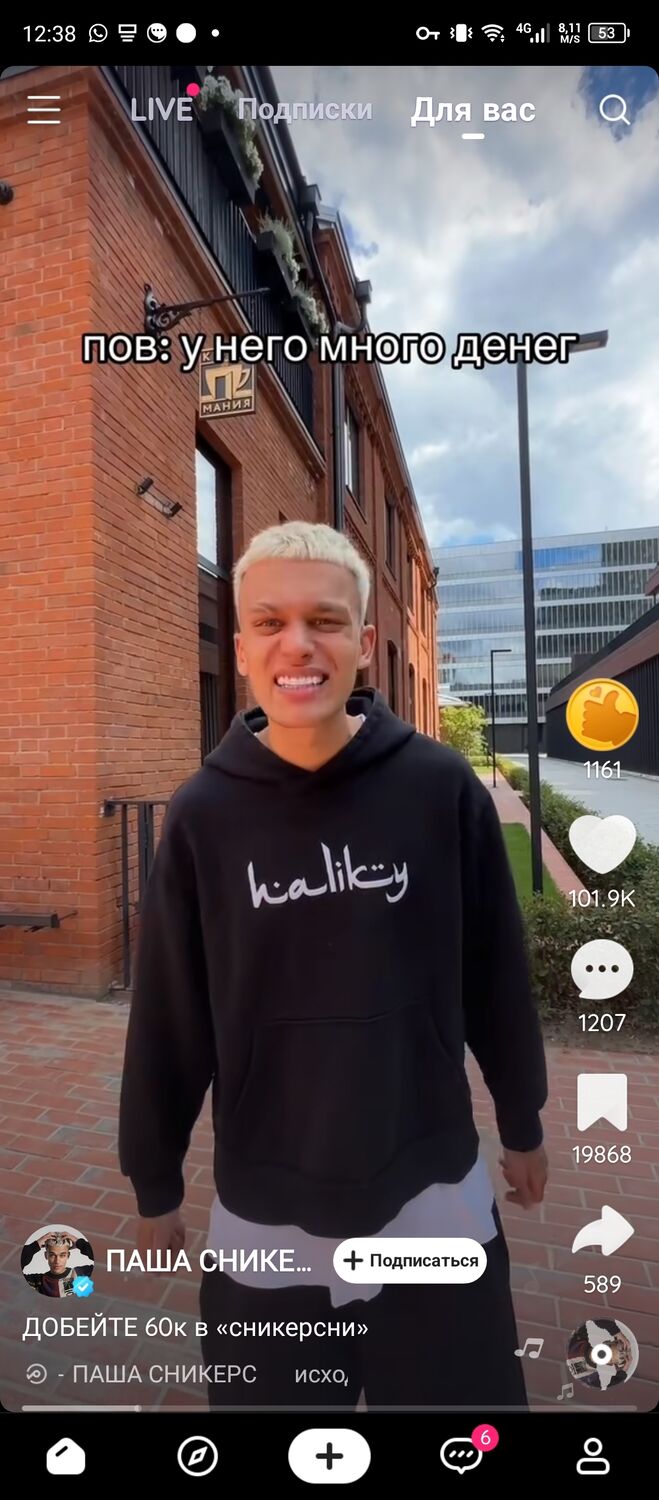The height and width of the screenshot is (1500, 659).
Task: Select the Для вас tab
Action: click(473, 110)
